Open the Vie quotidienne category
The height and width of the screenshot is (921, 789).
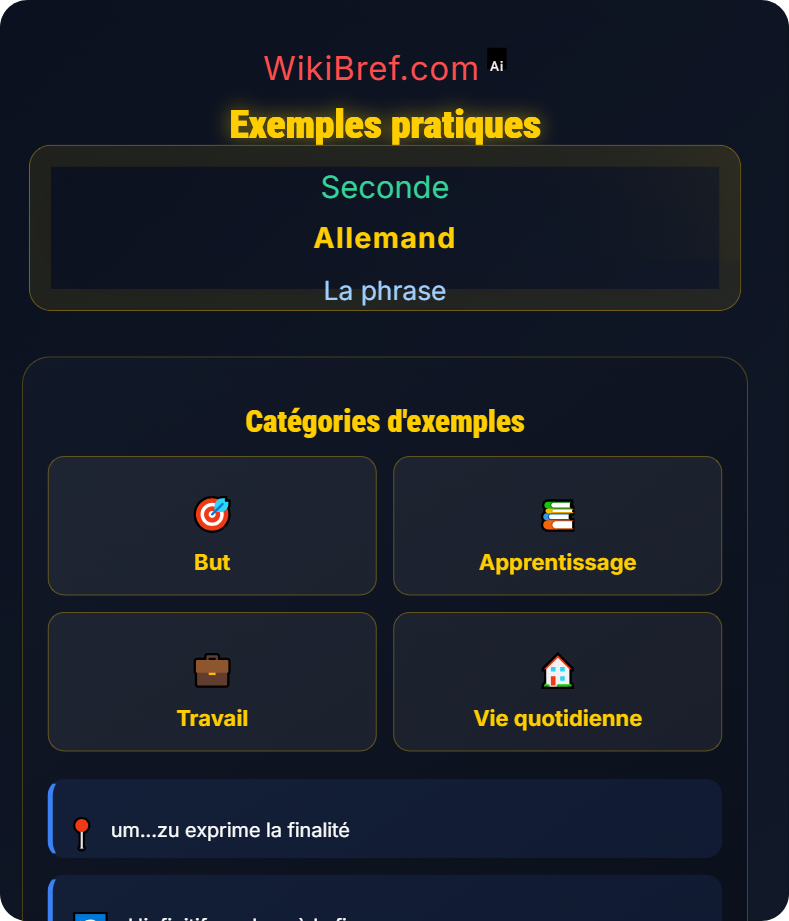[557, 681]
